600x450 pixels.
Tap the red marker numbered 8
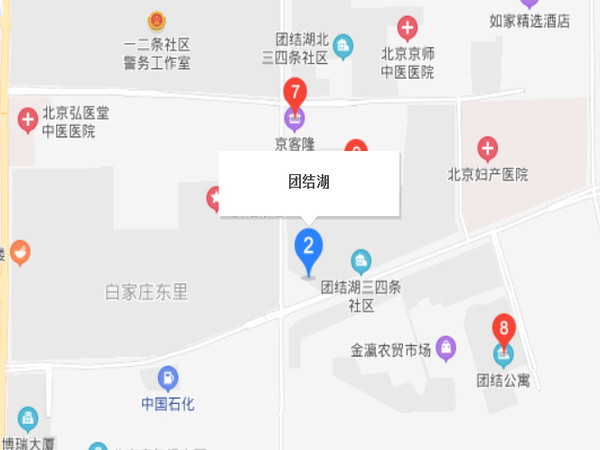point(504,329)
